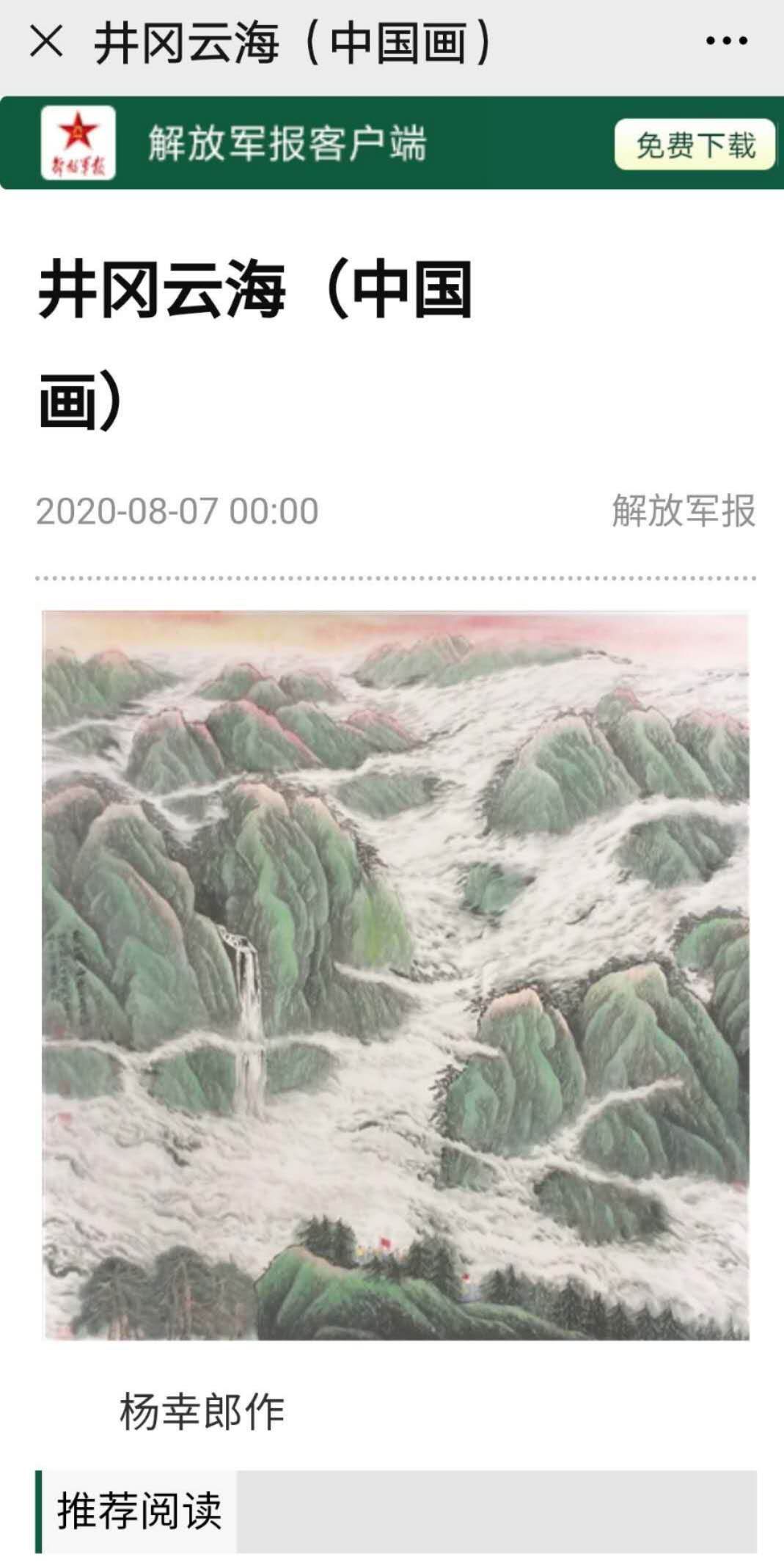784x1565 pixels.
Task: Open the three-dot overflow menu
Action: (726, 41)
